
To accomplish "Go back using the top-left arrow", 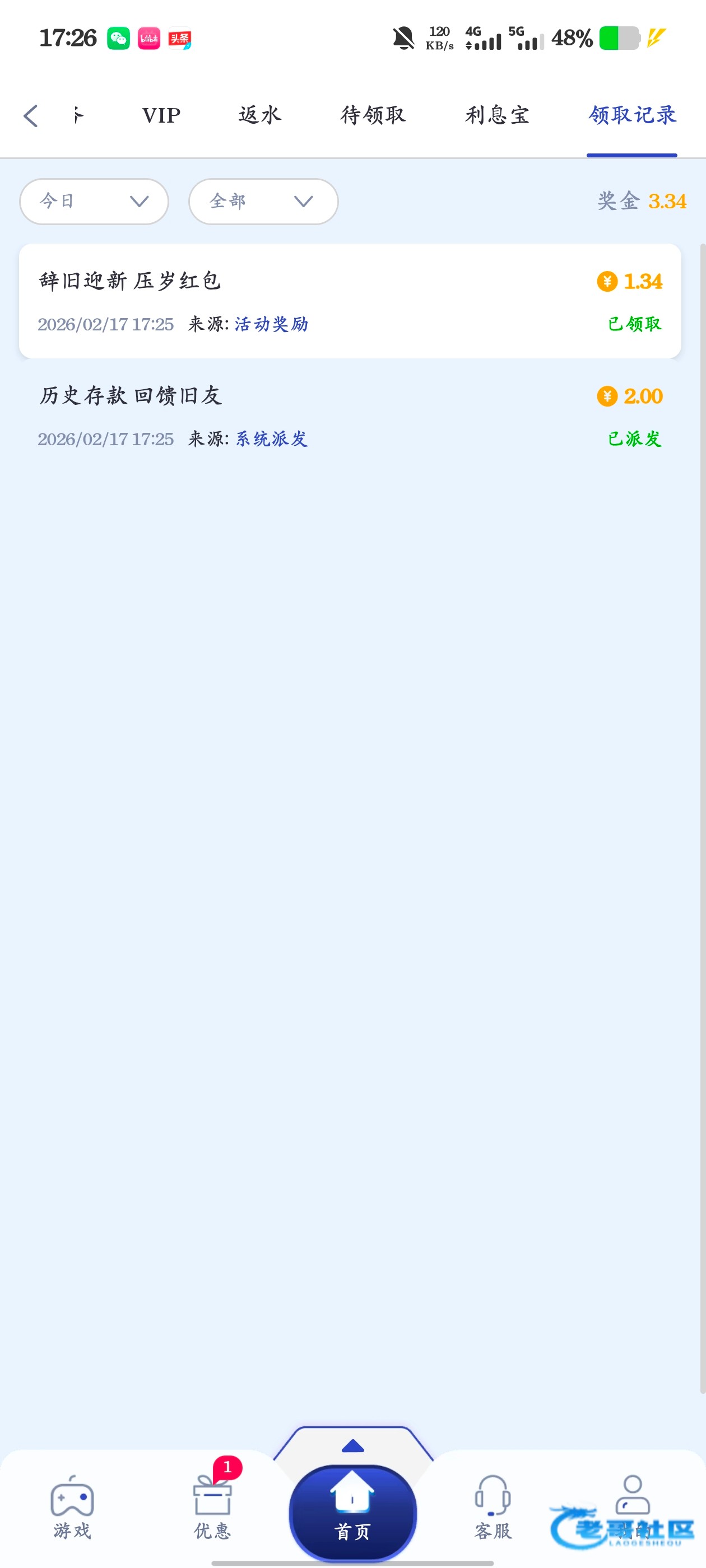I will coord(30,116).
